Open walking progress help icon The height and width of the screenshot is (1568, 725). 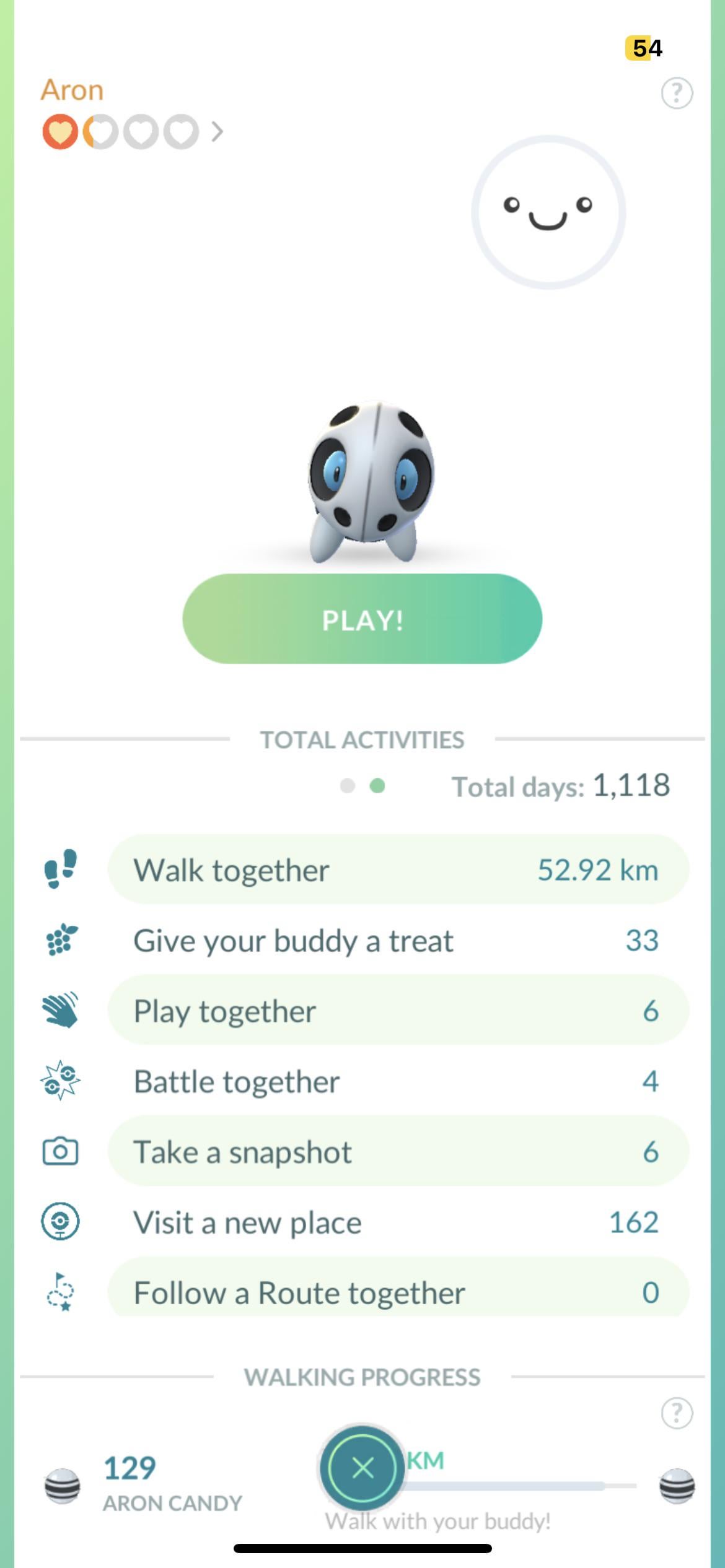677,1413
